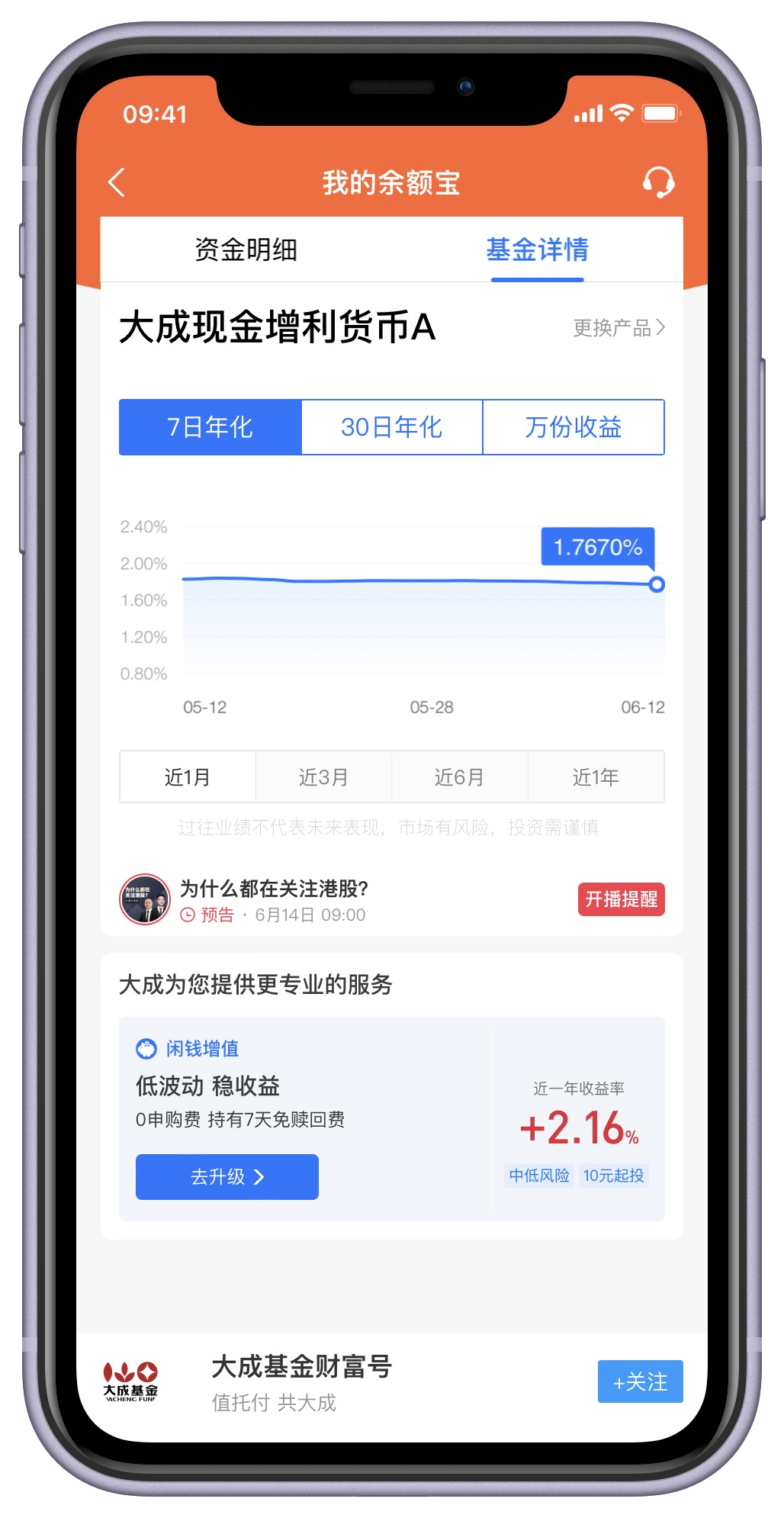Show 近1年 performance

(596, 777)
